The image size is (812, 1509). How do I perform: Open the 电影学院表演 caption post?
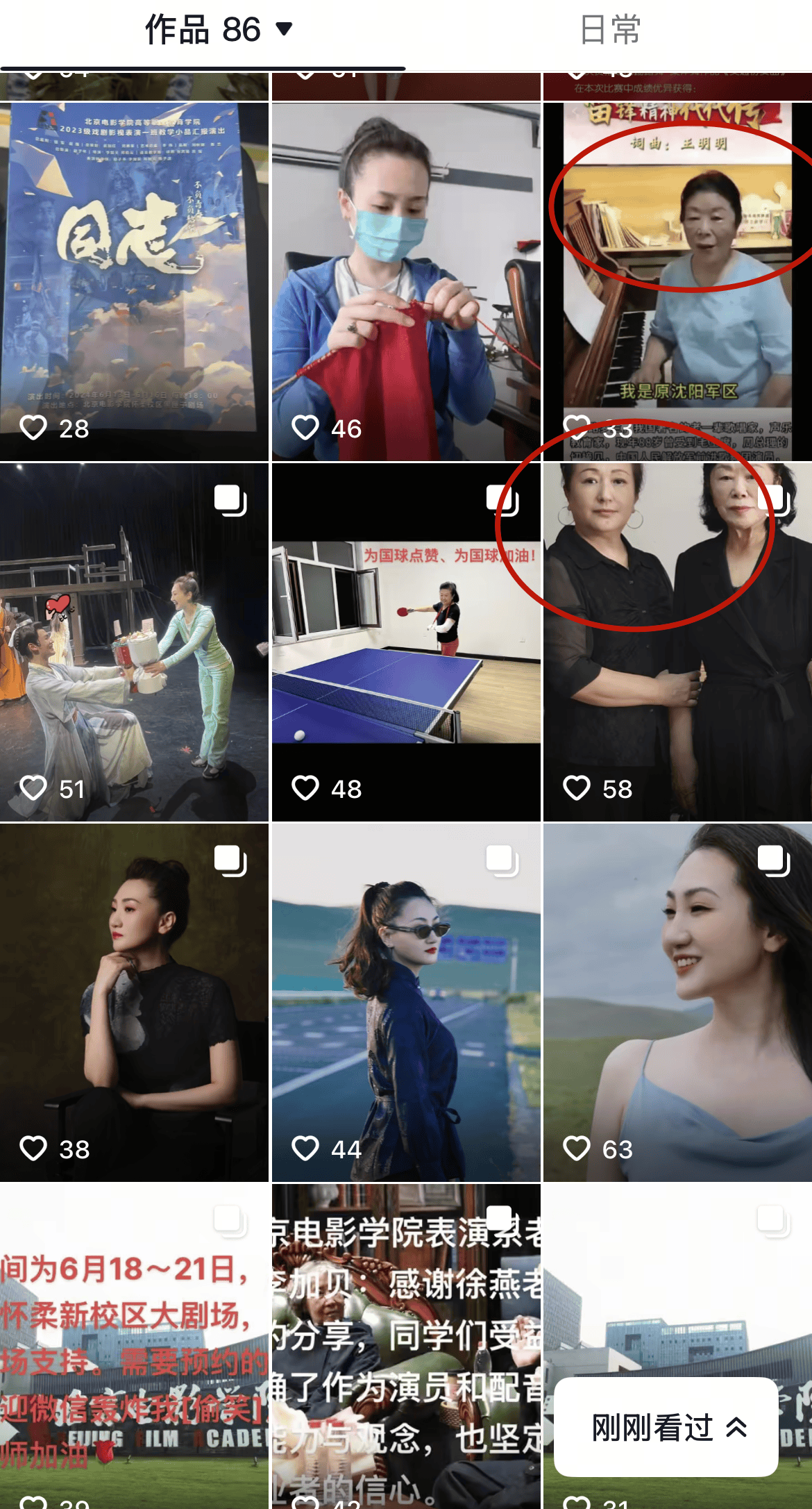pos(406,1347)
